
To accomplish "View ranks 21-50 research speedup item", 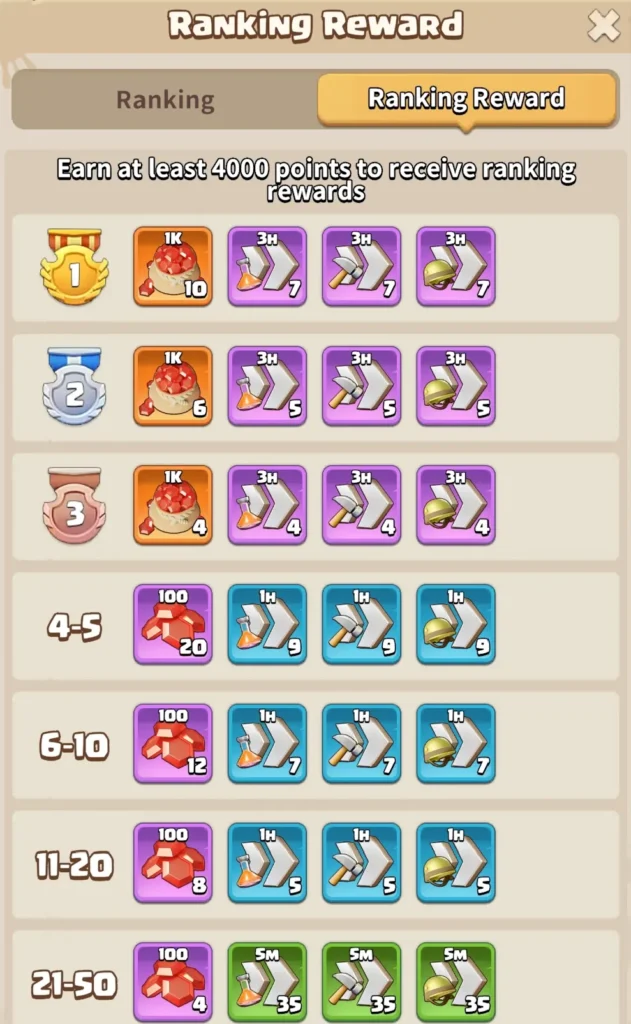I will 267,982.
